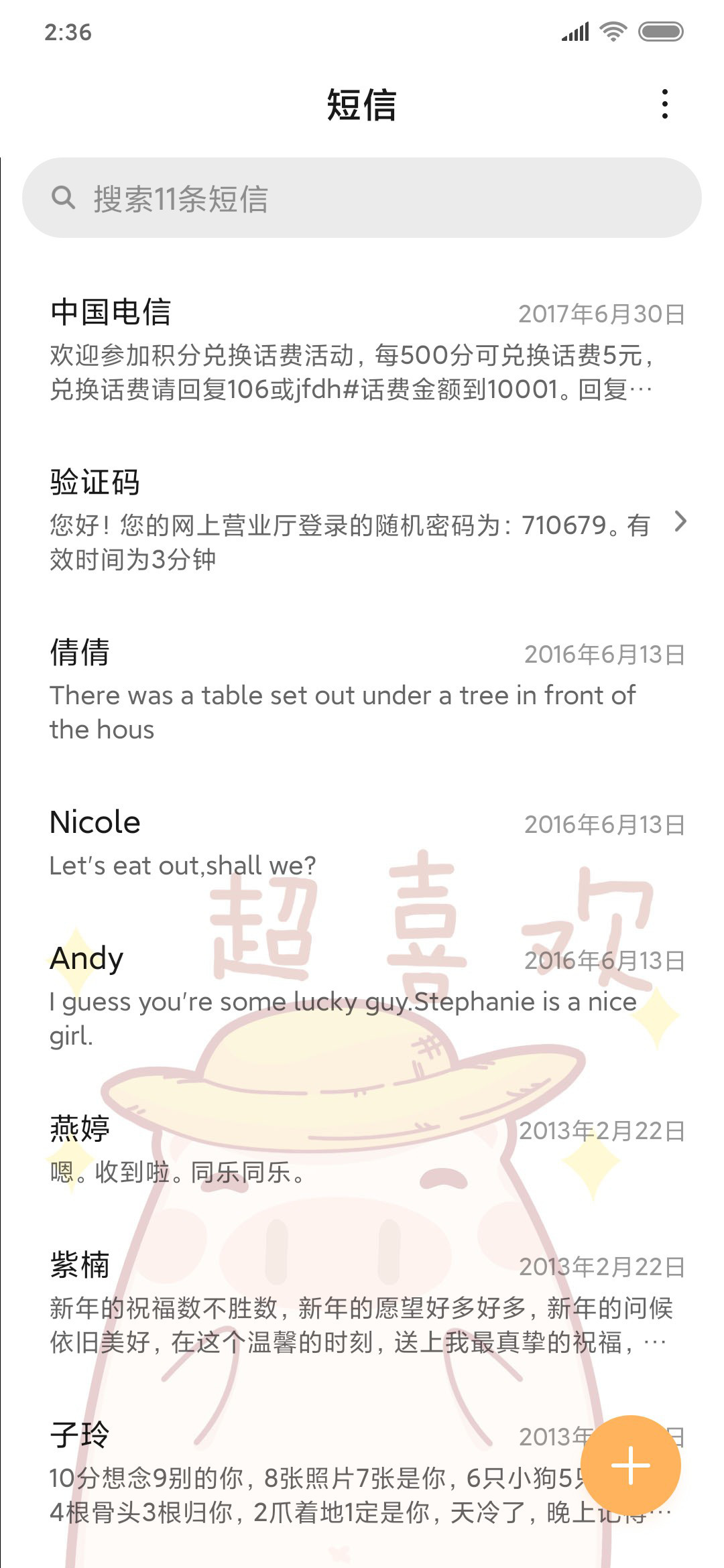Open the chat with 燕婷
The width and height of the screenshot is (724, 1568).
(362, 1150)
